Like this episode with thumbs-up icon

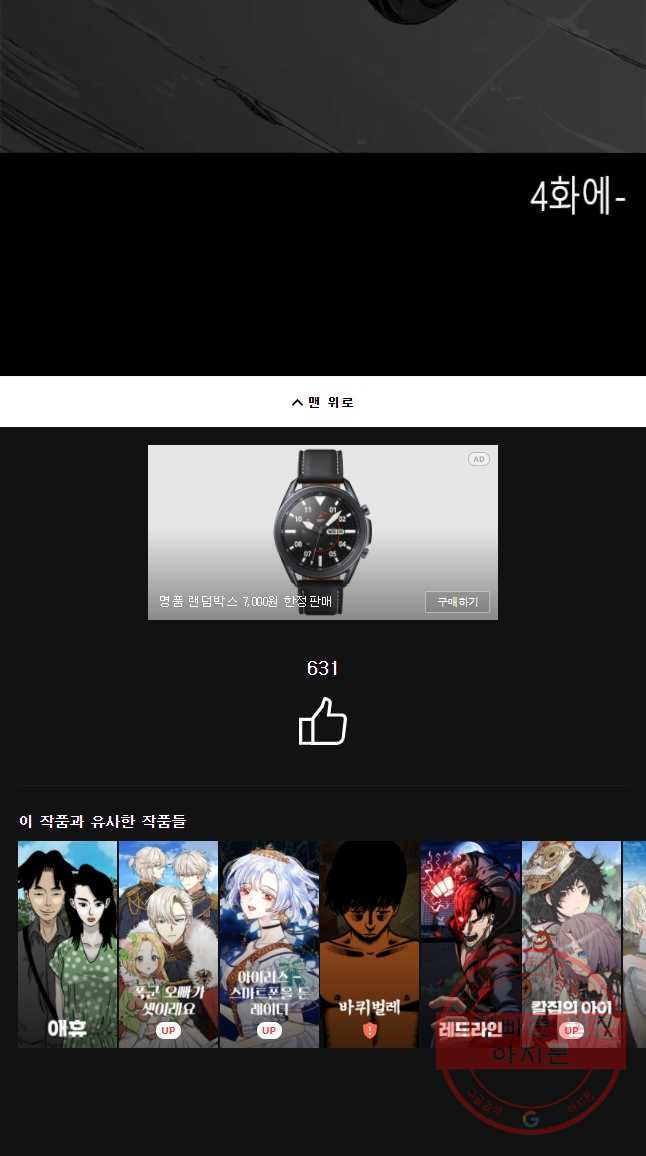tap(322, 721)
